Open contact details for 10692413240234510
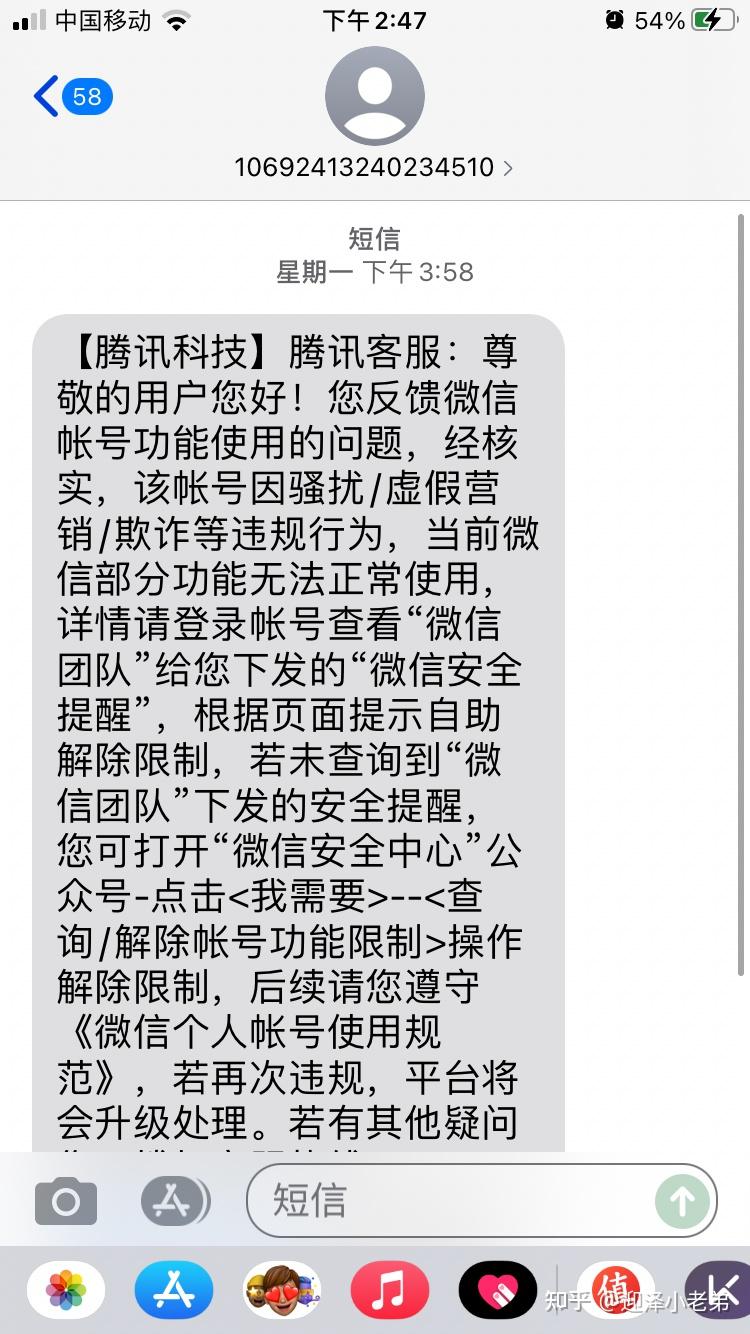 pyautogui.click(x=374, y=166)
